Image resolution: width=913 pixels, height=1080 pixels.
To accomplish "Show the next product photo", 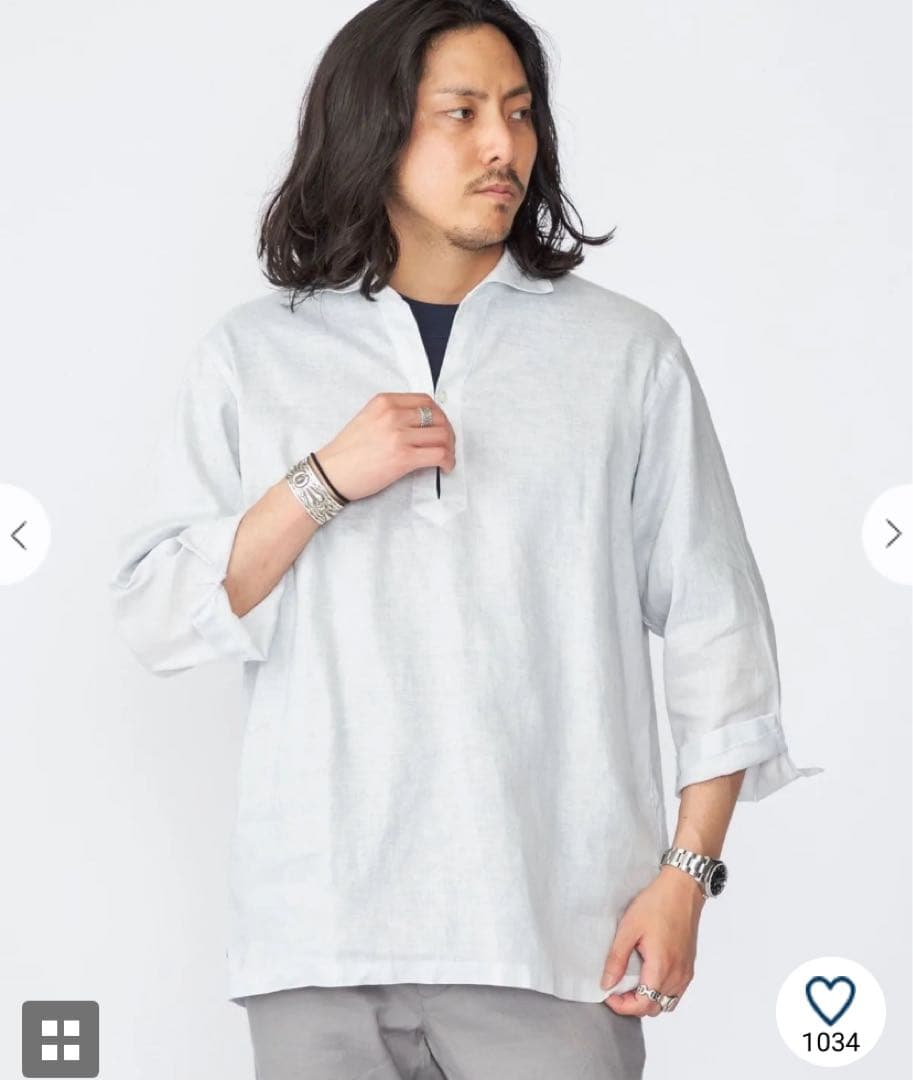I will tap(892, 534).
